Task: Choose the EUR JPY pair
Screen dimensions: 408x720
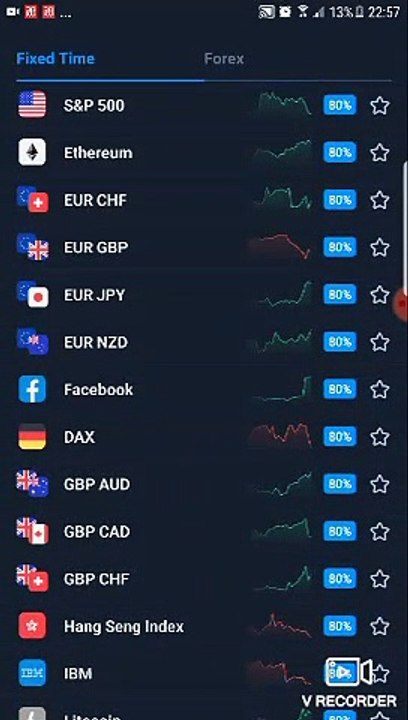Action: [204, 295]
